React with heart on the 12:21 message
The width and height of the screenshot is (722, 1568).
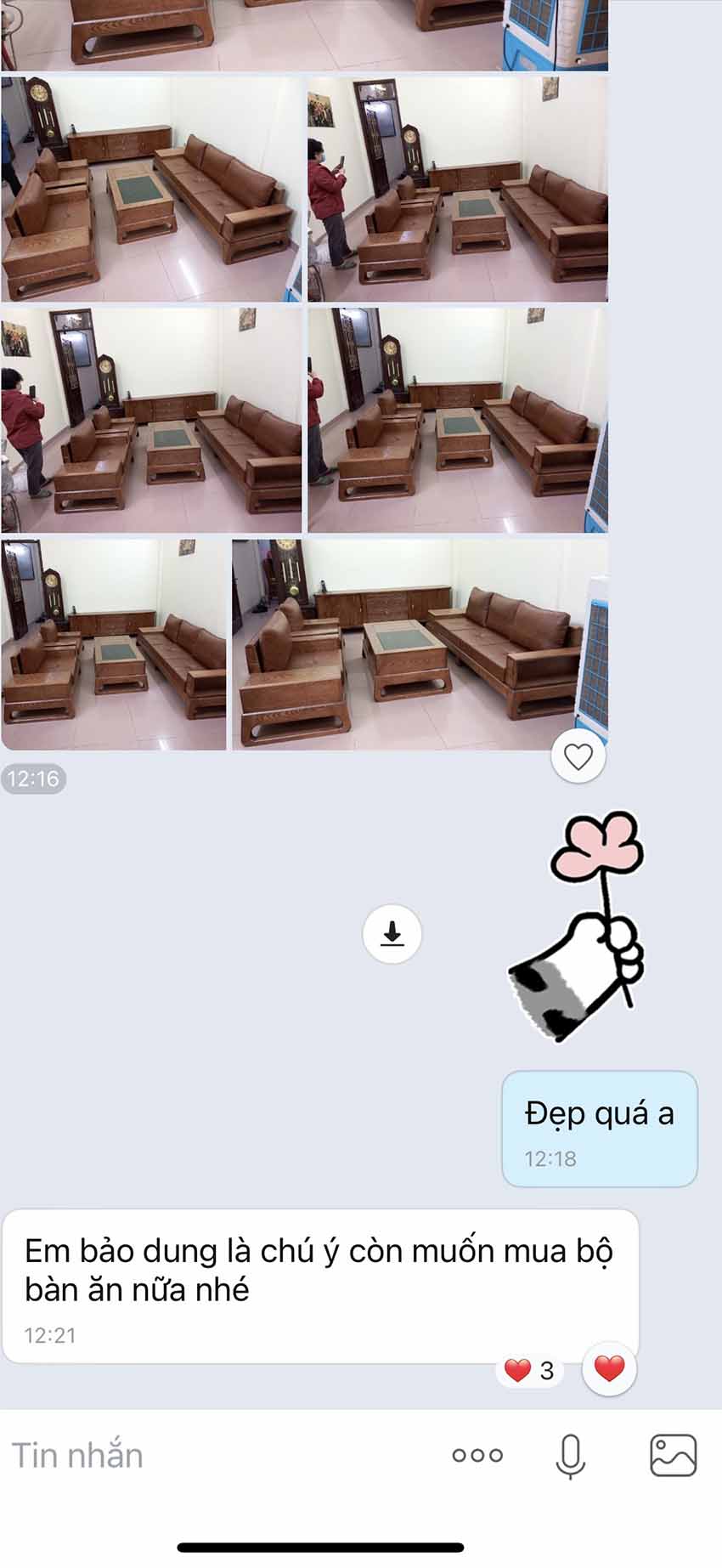[609, 1368]
